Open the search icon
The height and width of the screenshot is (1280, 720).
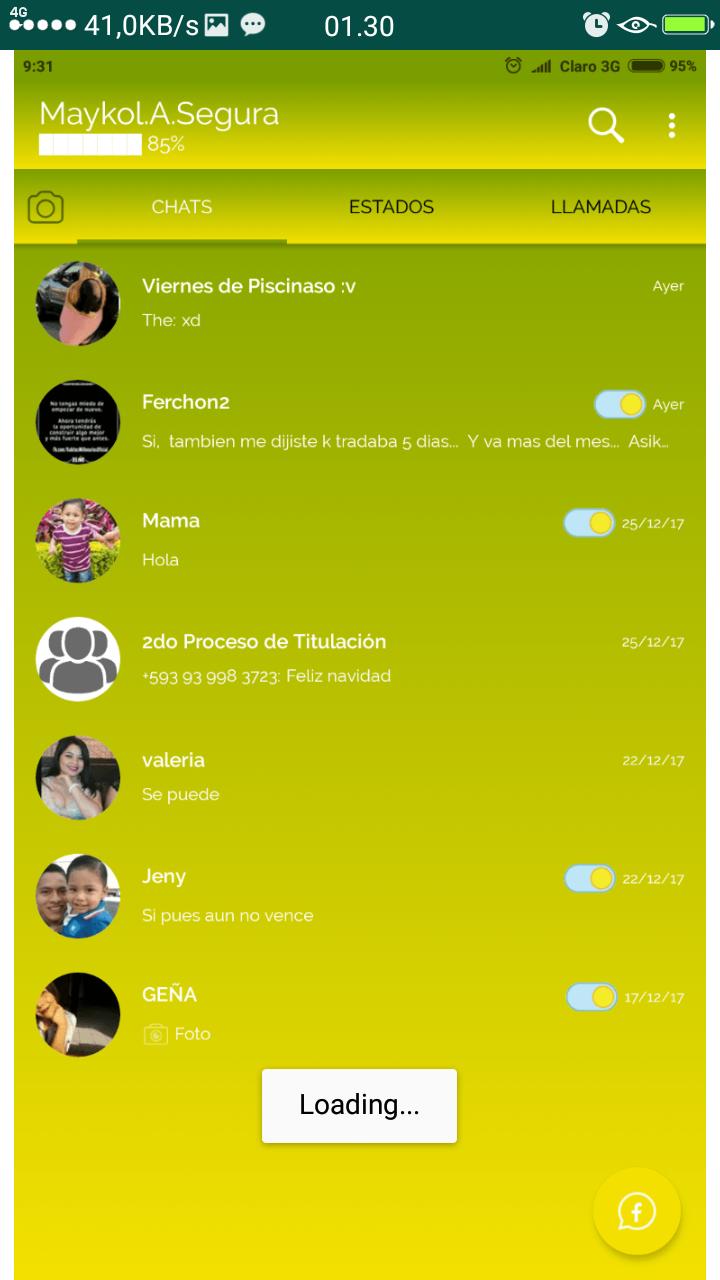click(x=605, y=125)
